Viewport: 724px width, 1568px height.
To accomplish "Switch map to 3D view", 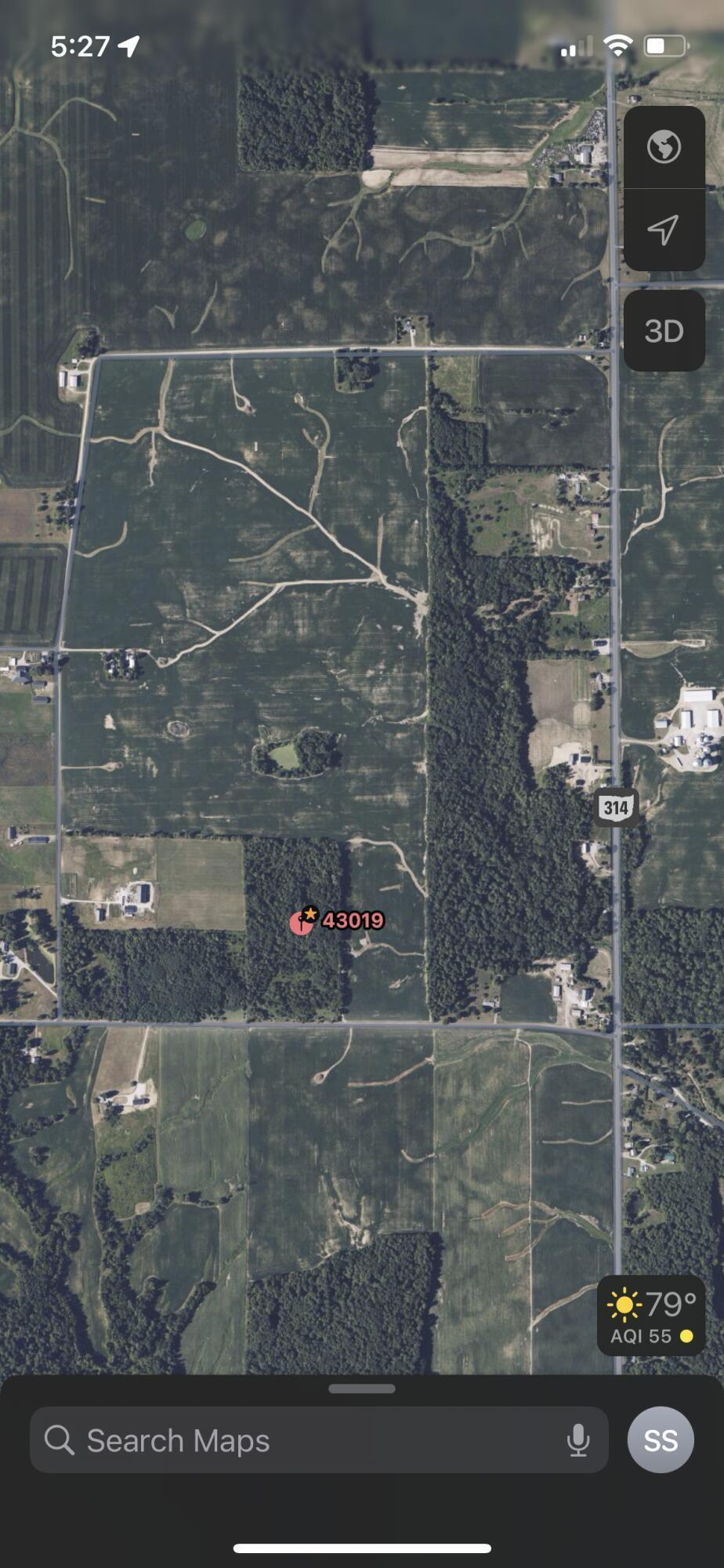I will tap(664, 331).
